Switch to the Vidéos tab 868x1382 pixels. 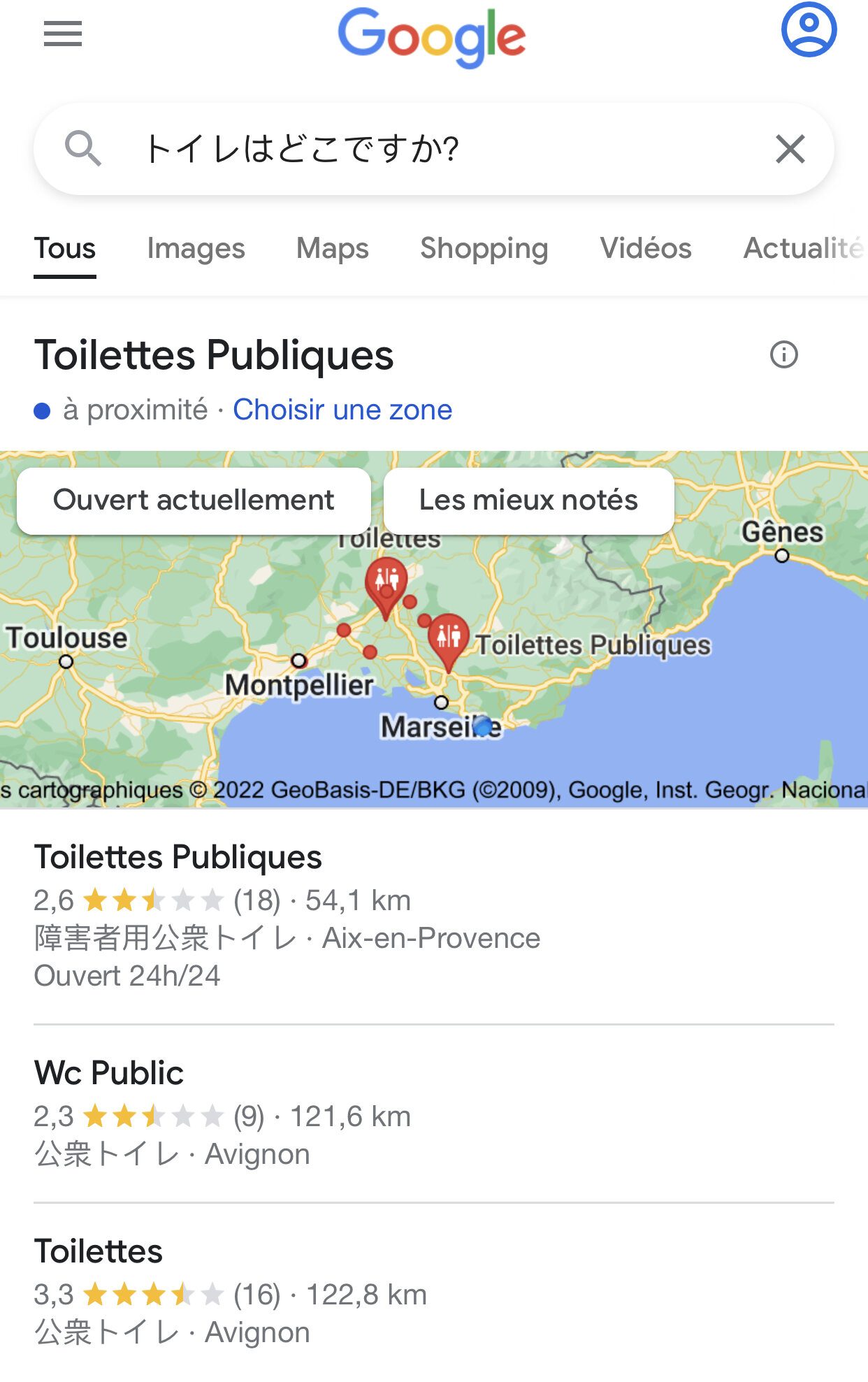click(x=646, y=248)
